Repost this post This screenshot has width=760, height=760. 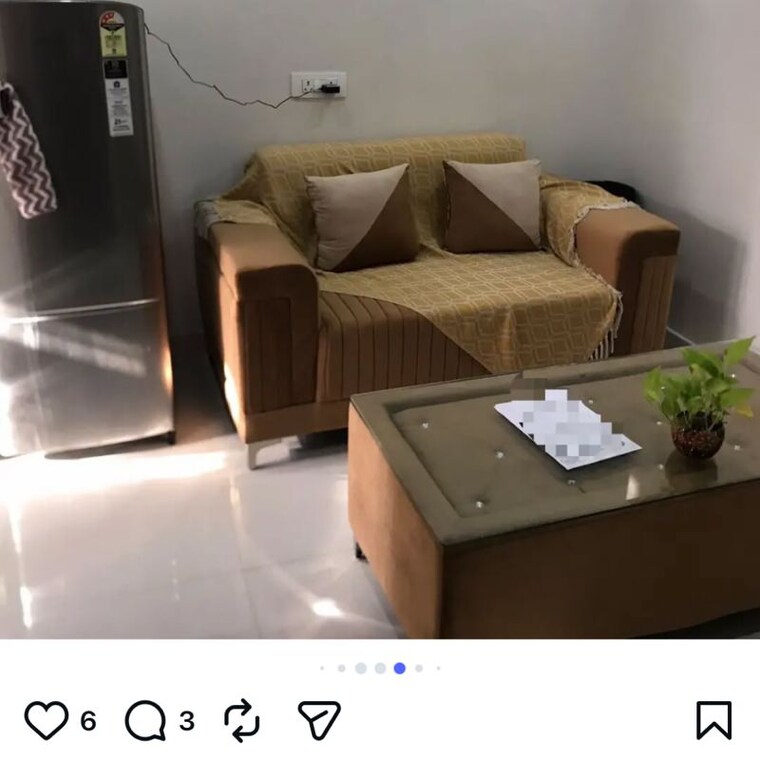pos(242,720)
